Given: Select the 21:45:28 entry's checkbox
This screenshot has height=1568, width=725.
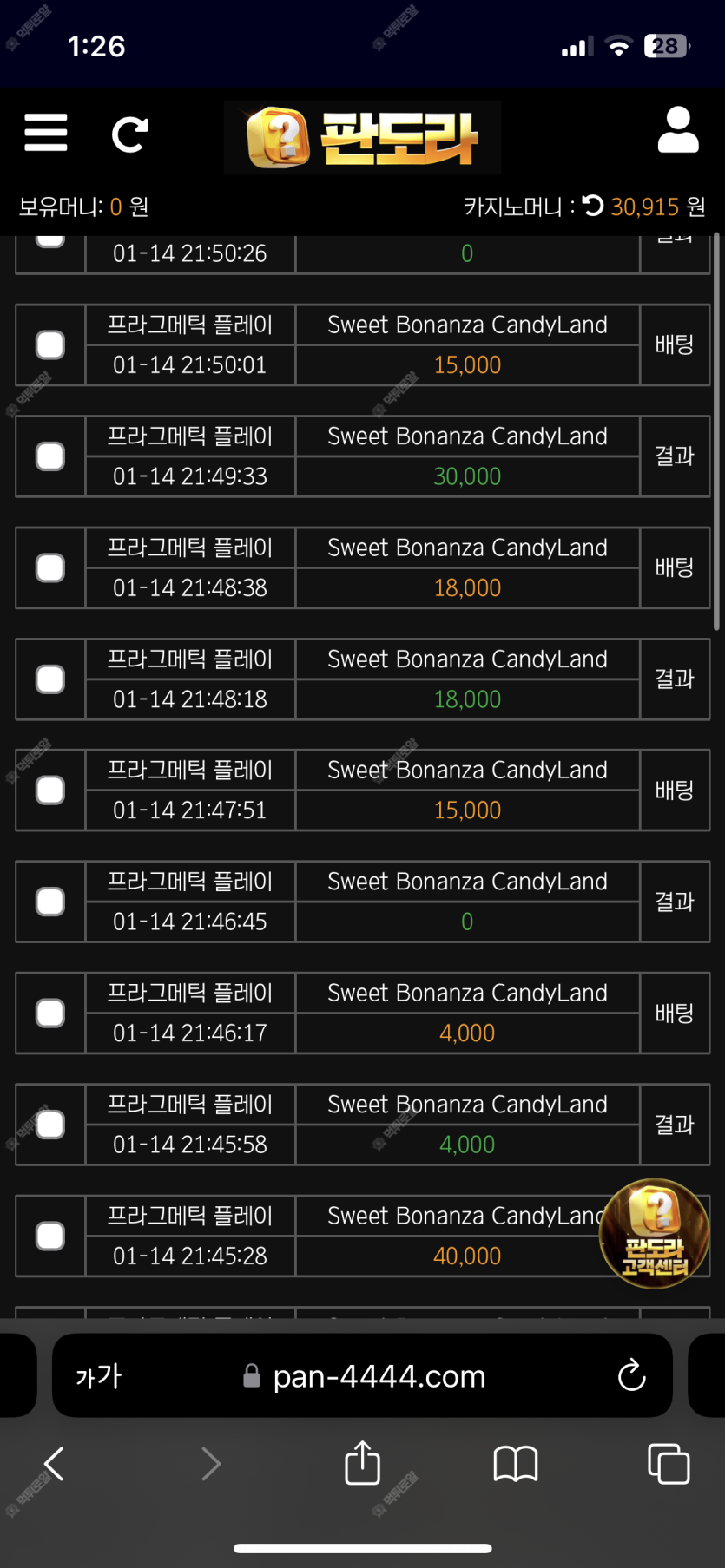Looking at the screenshot, I should coord(50,1236).
